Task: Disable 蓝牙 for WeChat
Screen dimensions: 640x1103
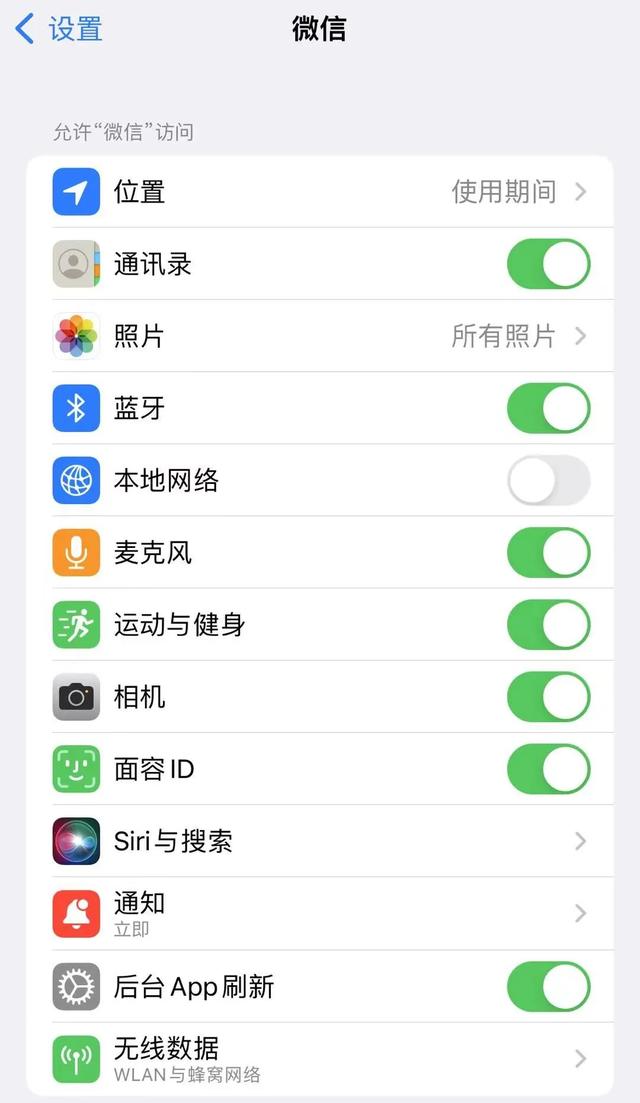Action: click(548, 408)
